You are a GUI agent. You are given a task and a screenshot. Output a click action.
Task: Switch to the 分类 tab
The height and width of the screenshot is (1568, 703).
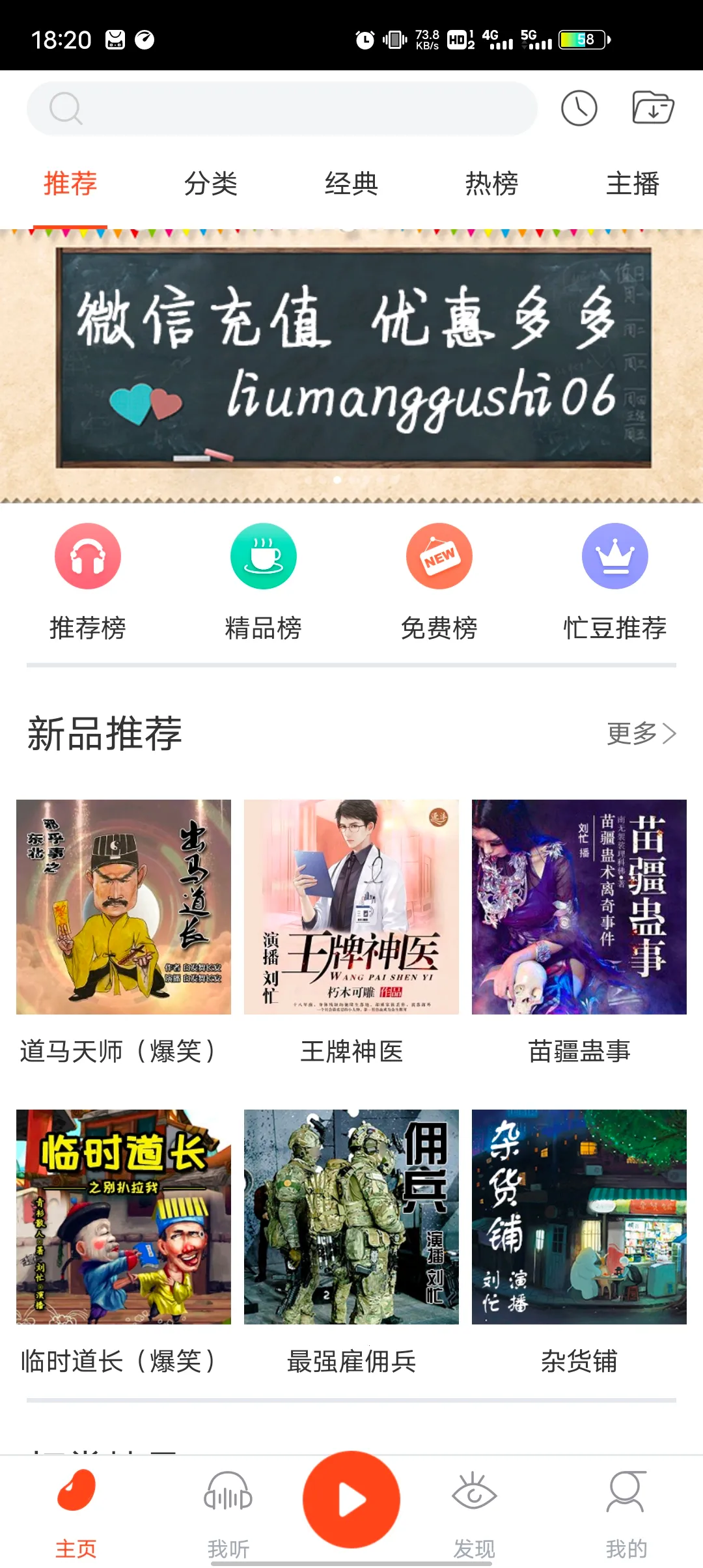[210, 184]
